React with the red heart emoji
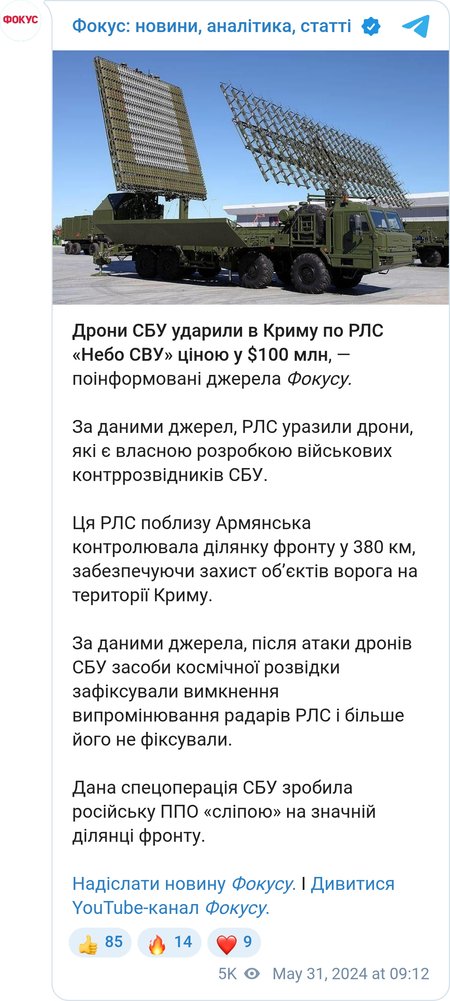The height and width of the screenshot is (1001, 450). pyautogui.click(x=234, y=943)
